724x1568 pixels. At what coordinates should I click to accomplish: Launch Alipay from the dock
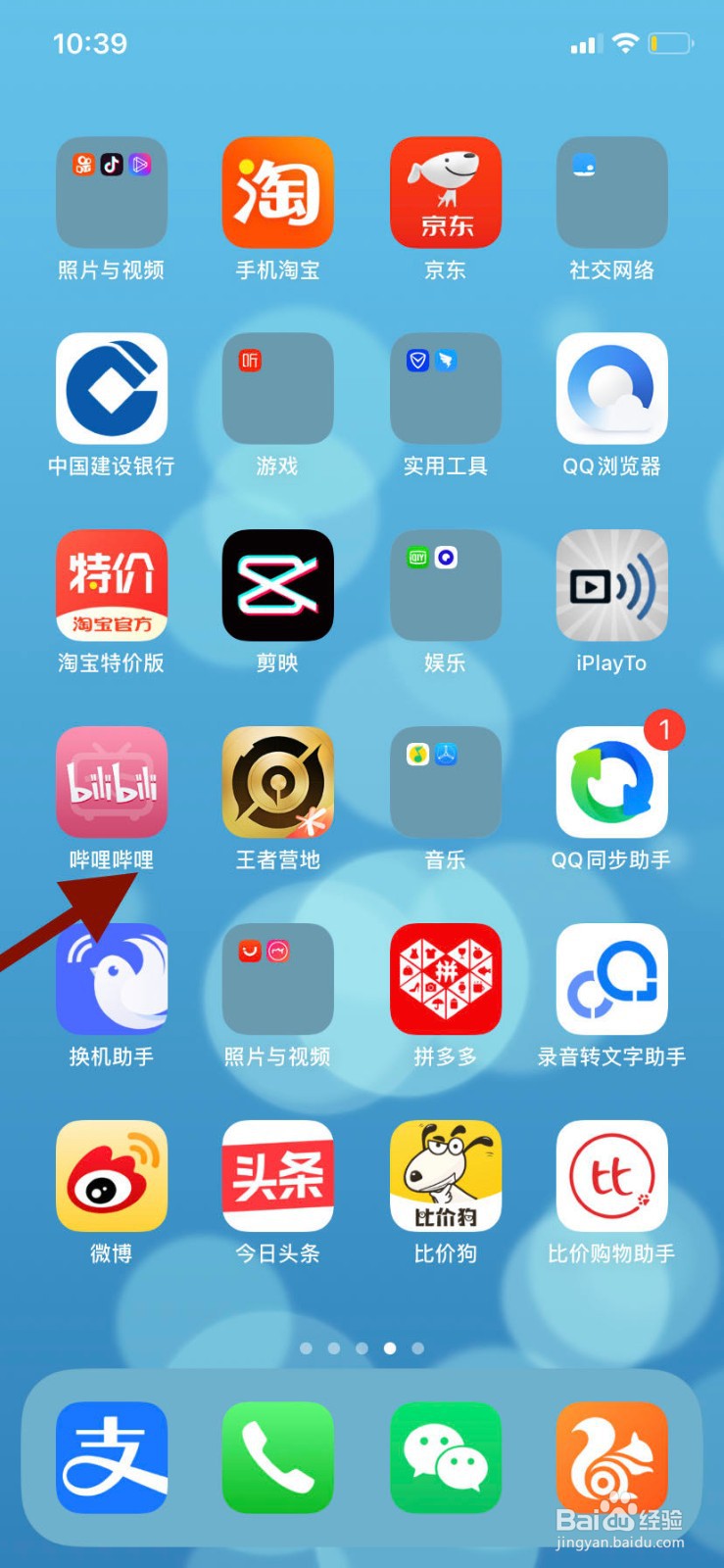click(111, 1457)
